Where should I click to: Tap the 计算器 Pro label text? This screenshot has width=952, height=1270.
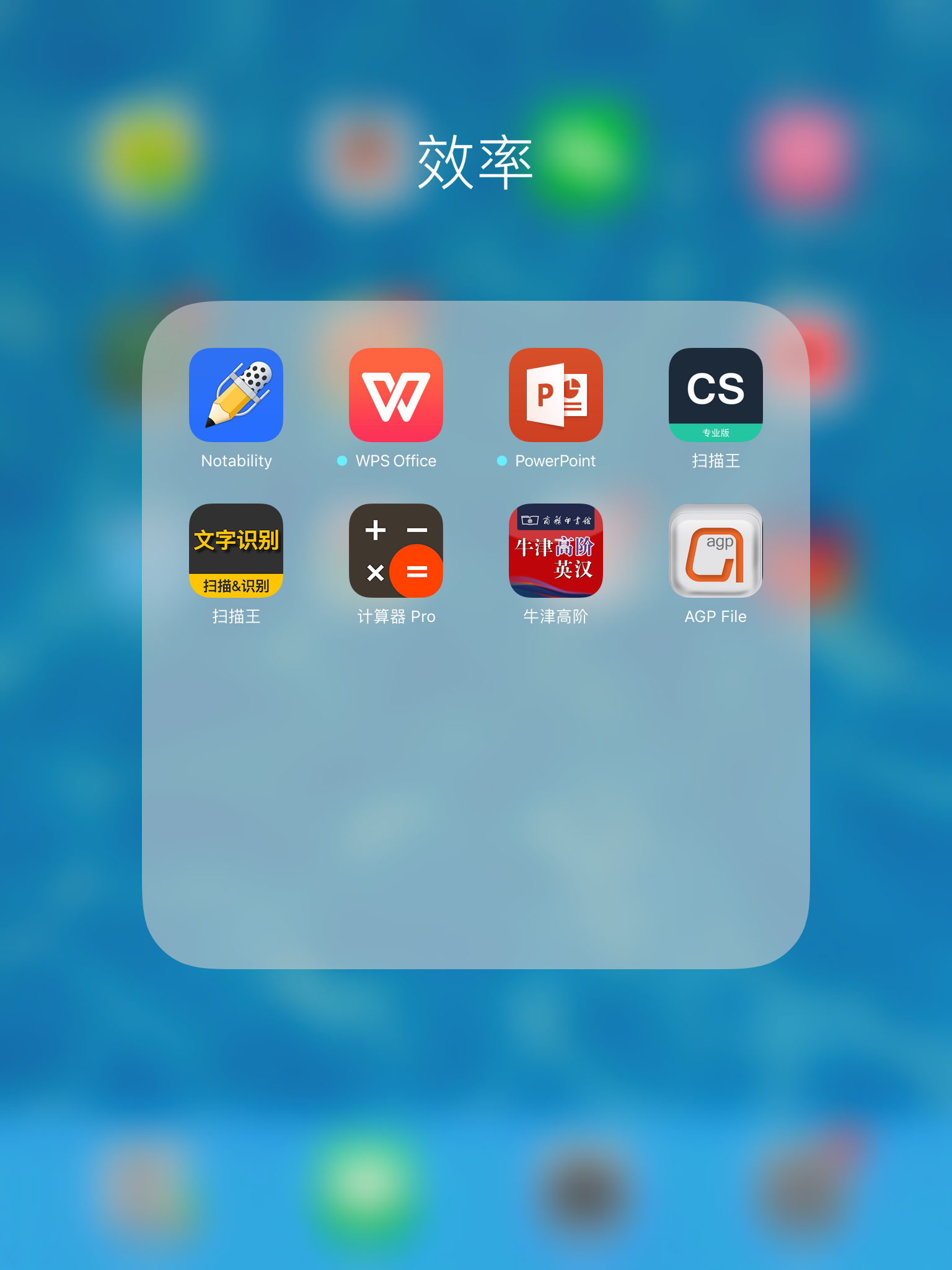(x=396, y=617)
